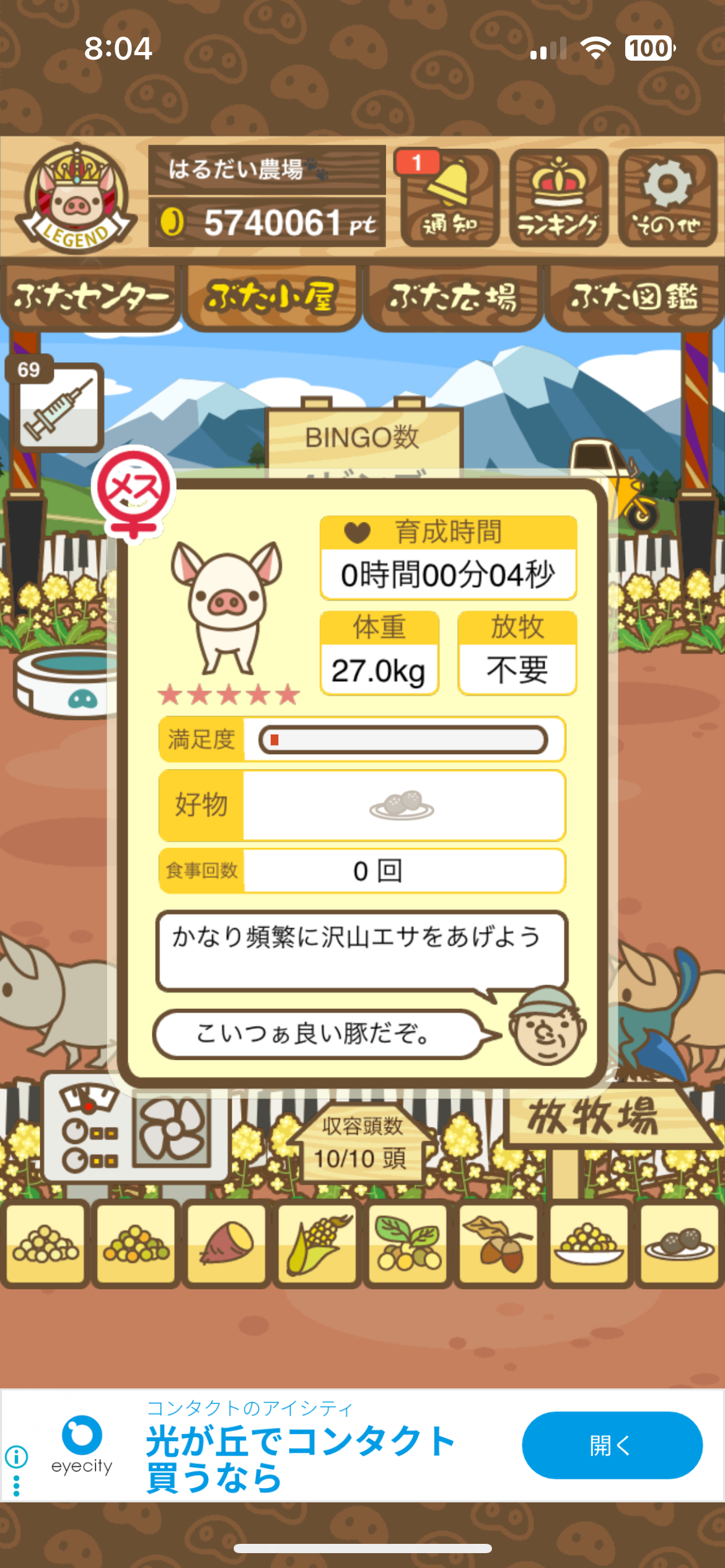The width and height of the screenshot is (725, 1568).
Task: Feed the pig the sweet potato
Action: coord(227,1242)
